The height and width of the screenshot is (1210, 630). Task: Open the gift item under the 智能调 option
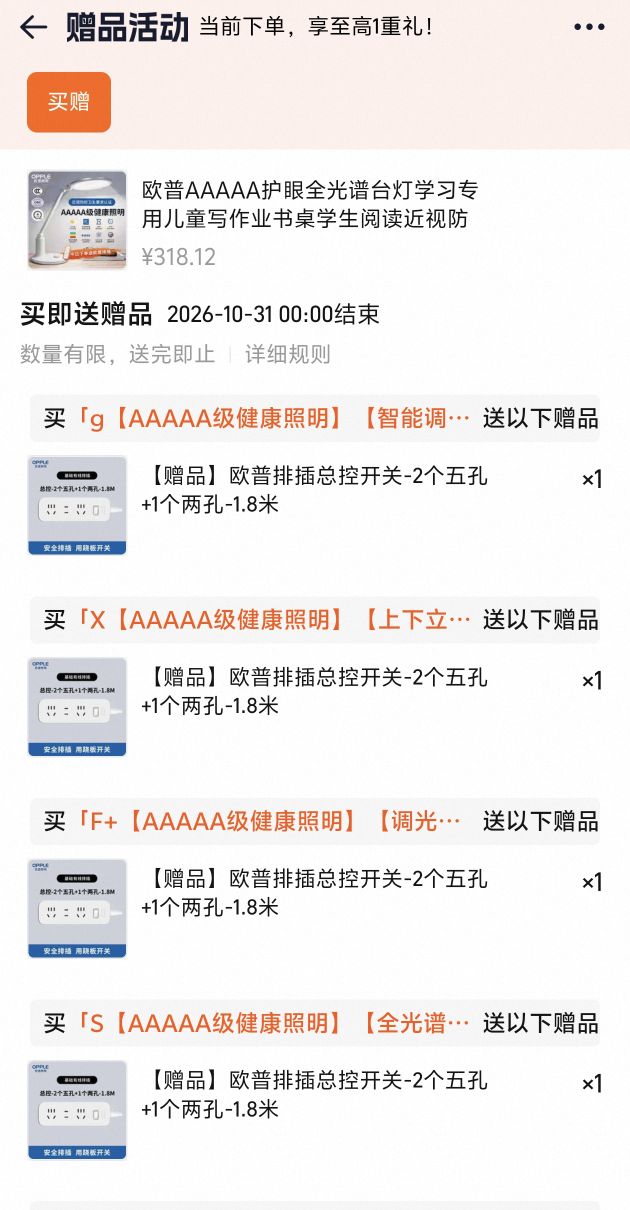click(x=315, y=505)
